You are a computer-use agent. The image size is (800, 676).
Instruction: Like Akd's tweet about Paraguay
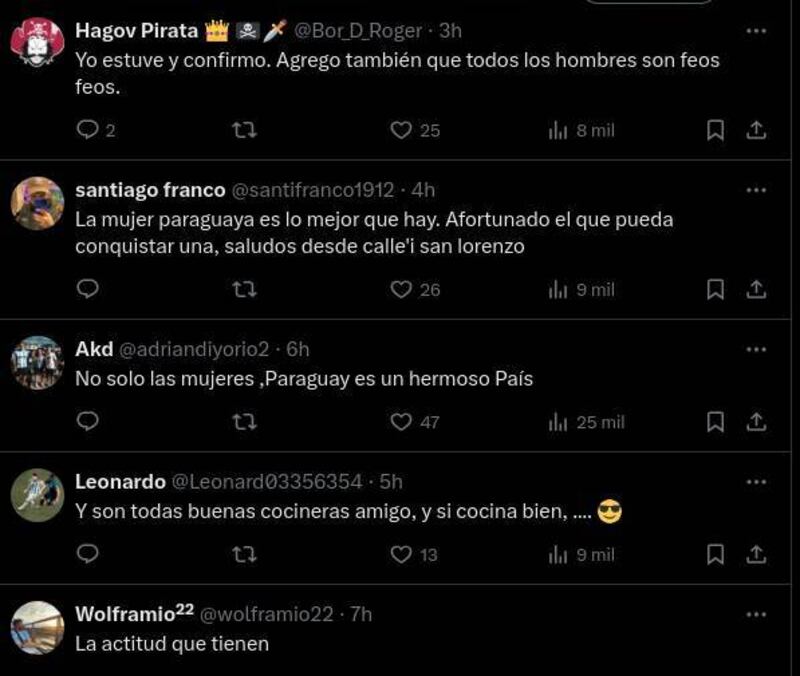tap(401, 422)
